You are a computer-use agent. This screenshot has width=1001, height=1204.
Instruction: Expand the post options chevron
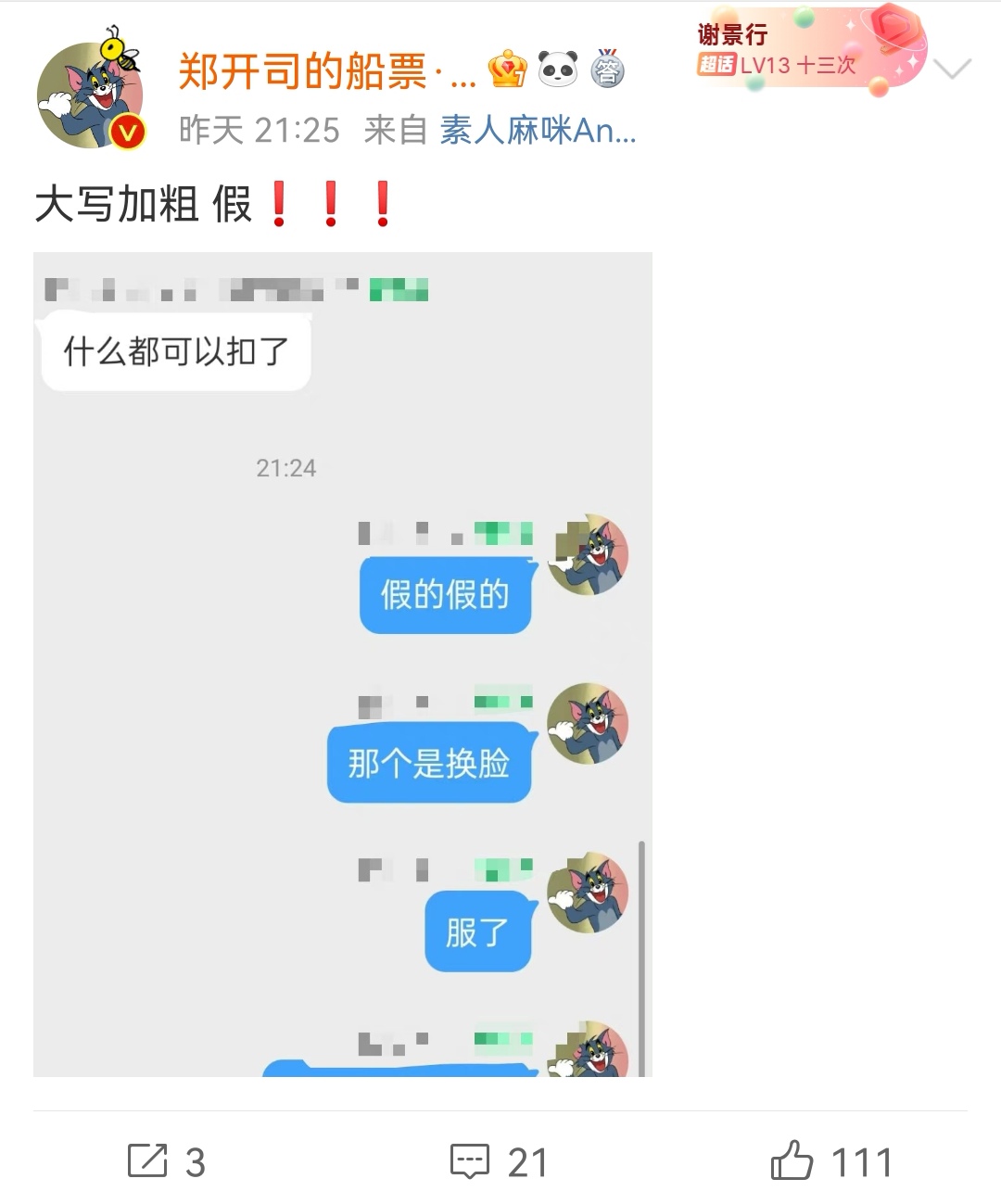coord(952,69)
